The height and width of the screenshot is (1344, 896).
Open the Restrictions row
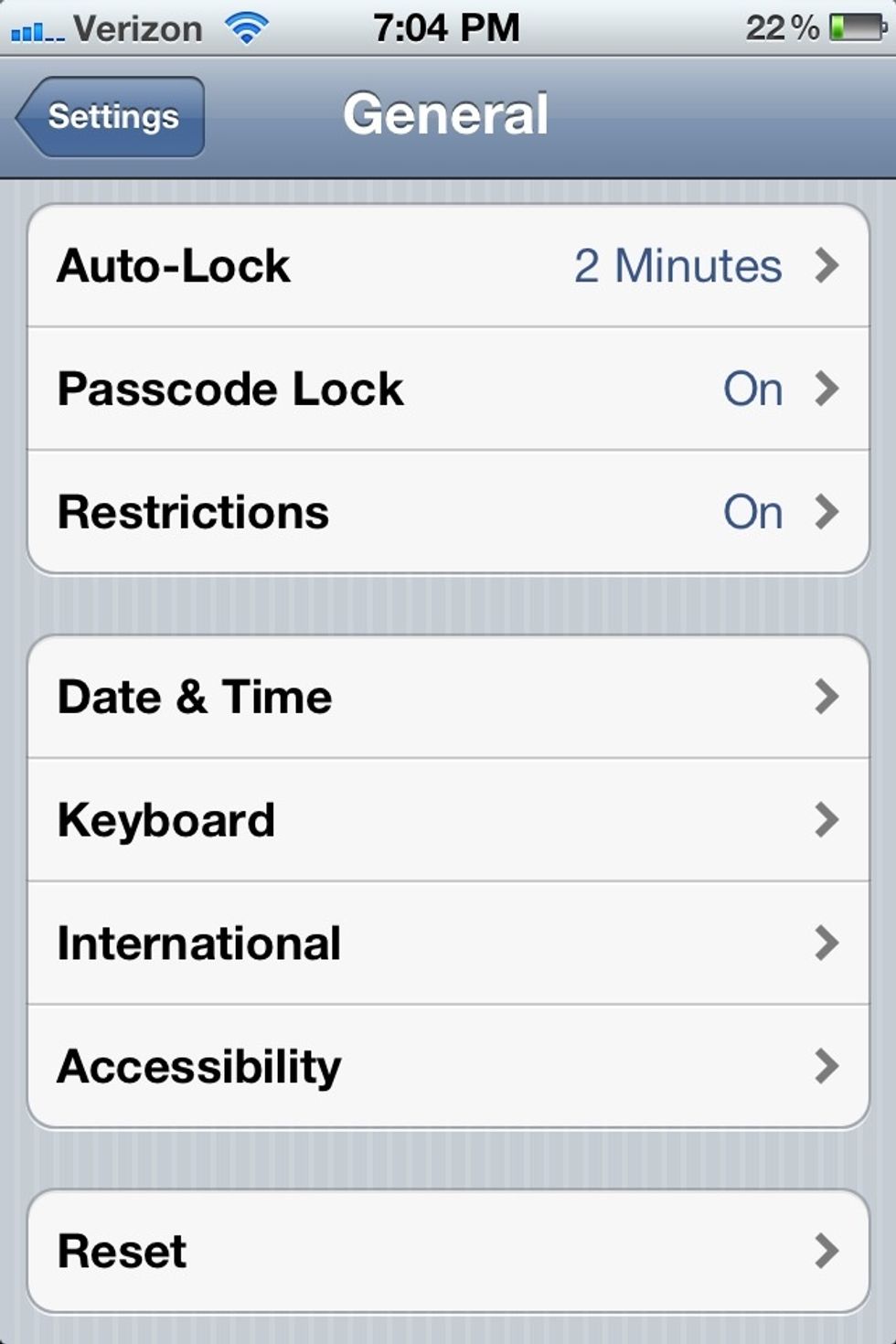448,512
